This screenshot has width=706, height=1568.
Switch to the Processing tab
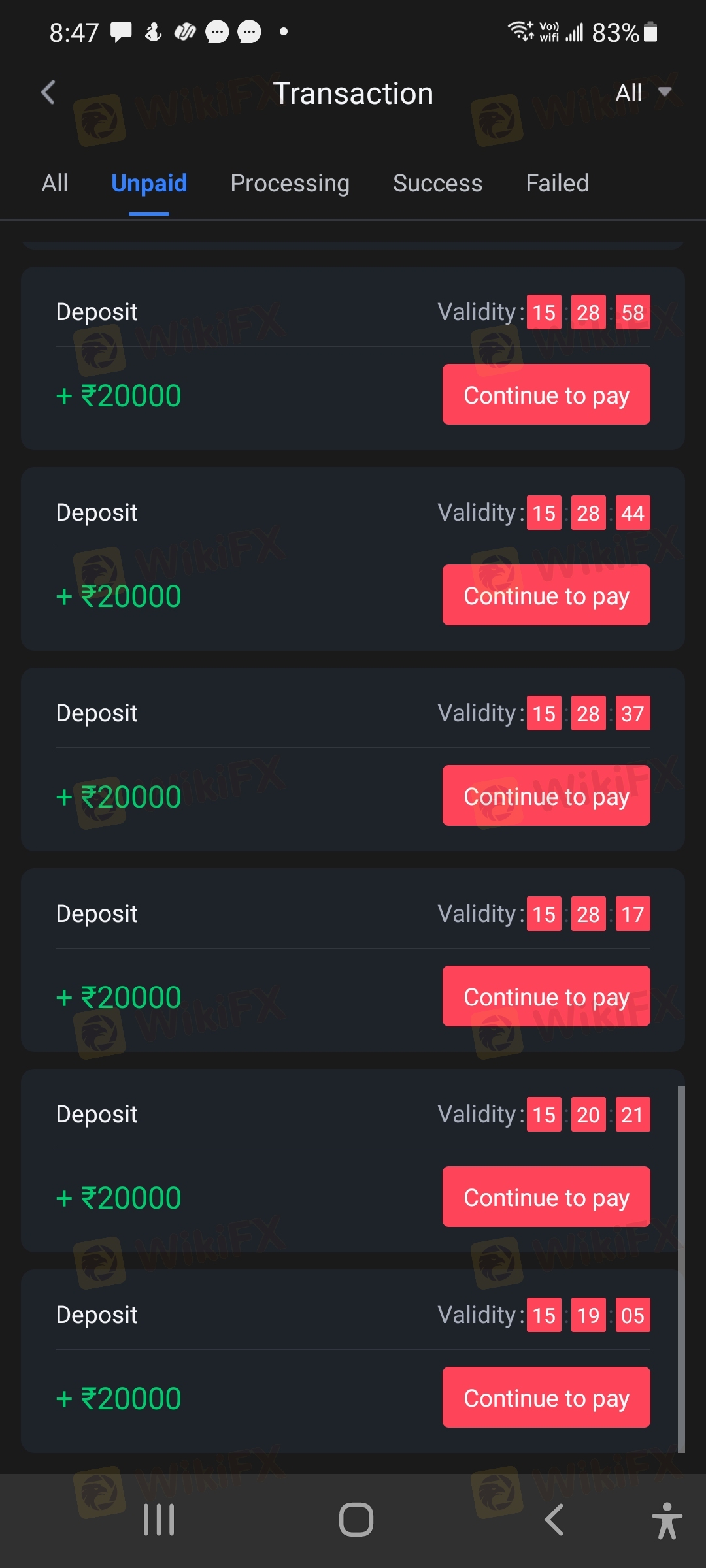click(x=290, y=183)
